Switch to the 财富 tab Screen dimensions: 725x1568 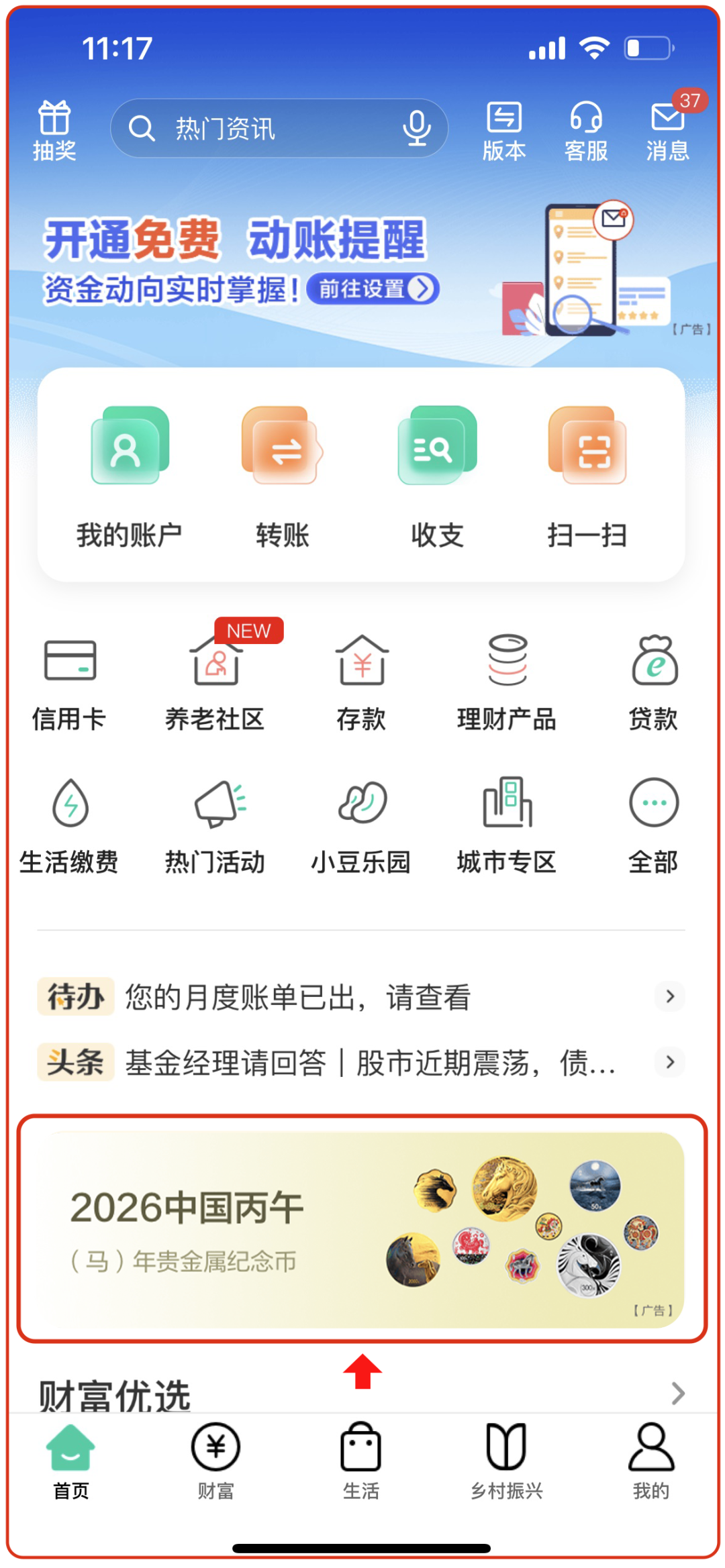(215, 1461)
